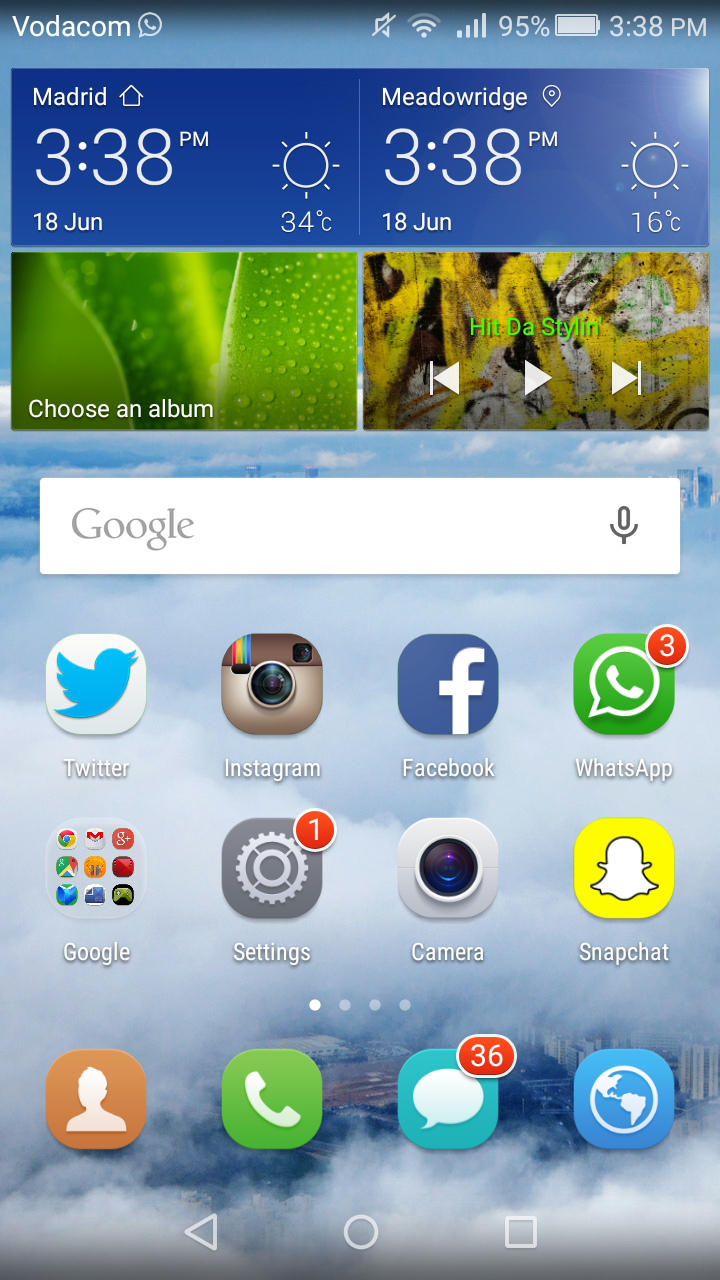This screenshot has width=720, height=1280.
Task: Open Settings
Action: click(x=272, y=868)
